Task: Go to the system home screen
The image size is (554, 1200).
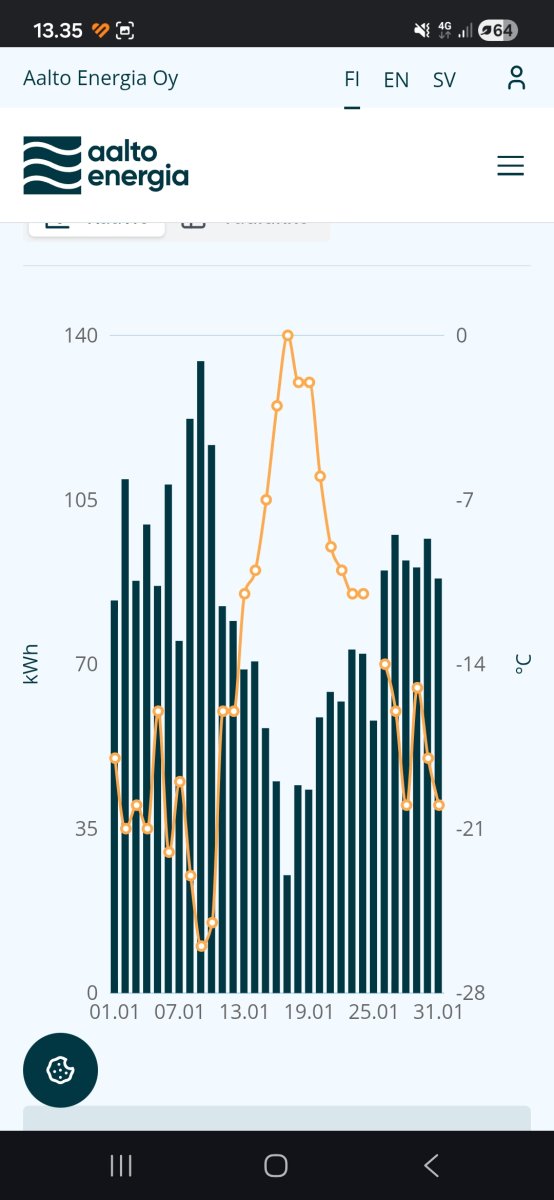Action: (276, 1165)
